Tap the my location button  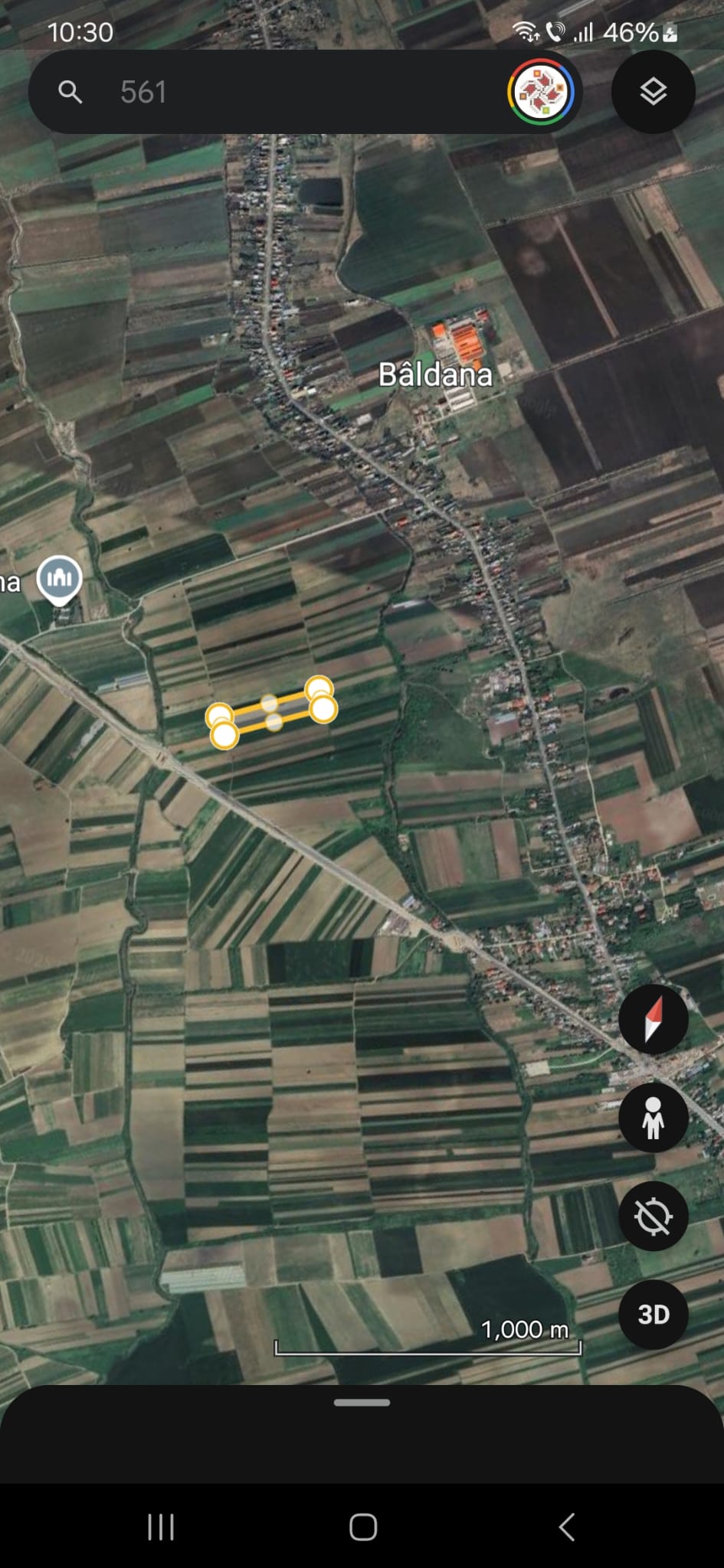coord(654,1216)
